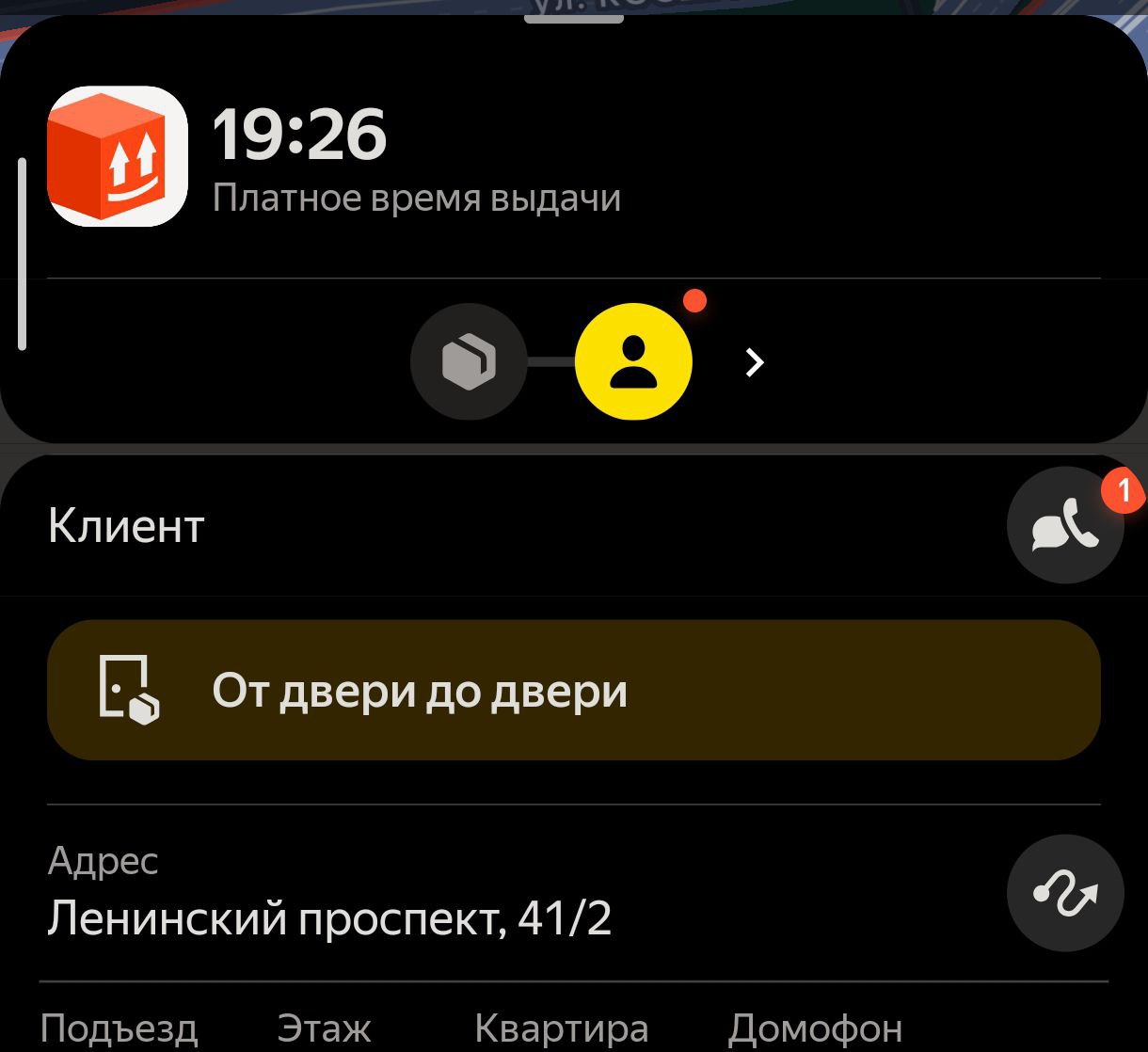This screenshot has width=1148, height=1052.
Task: Select the yellow client step icon
Action: pyautogui.click(x=633, y=361)
